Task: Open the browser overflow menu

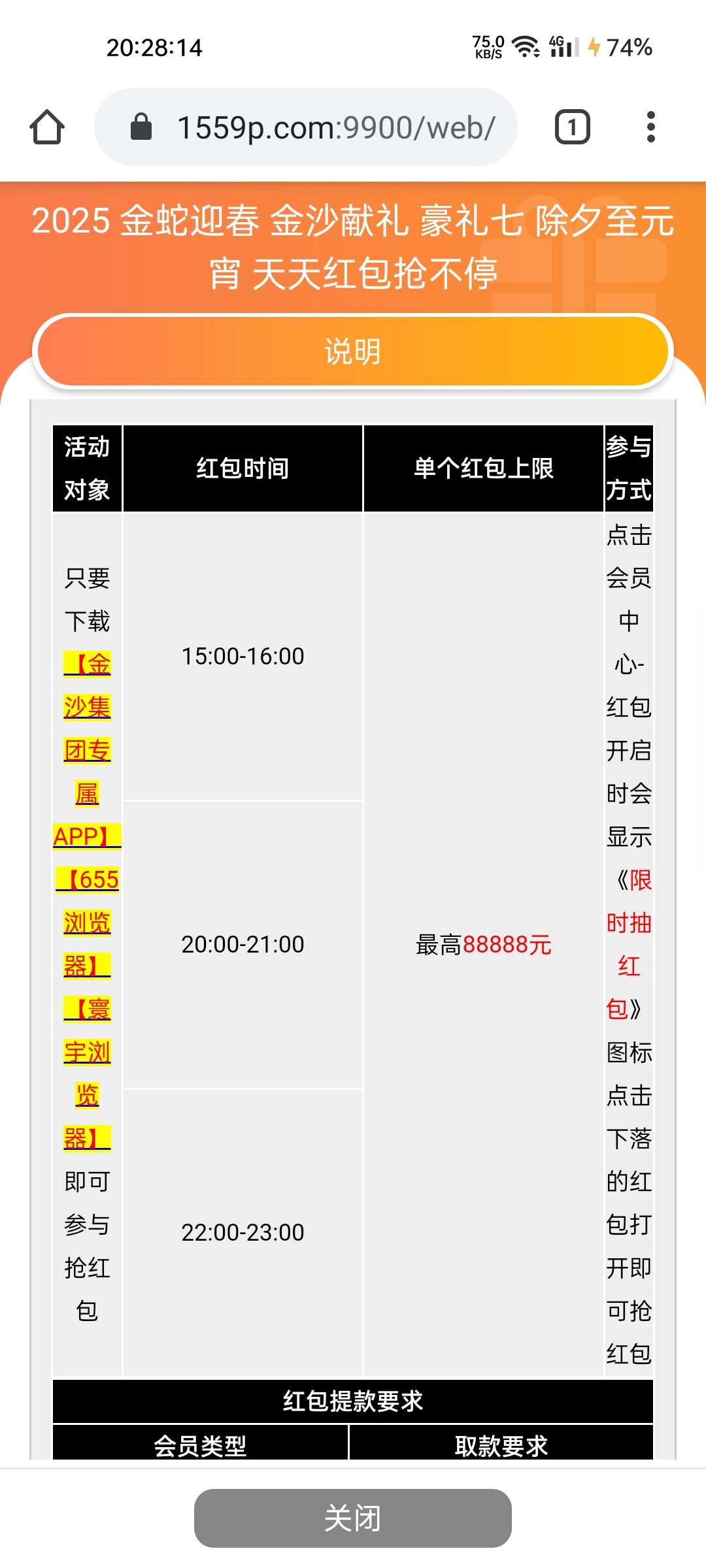Action: pos(650,127)
